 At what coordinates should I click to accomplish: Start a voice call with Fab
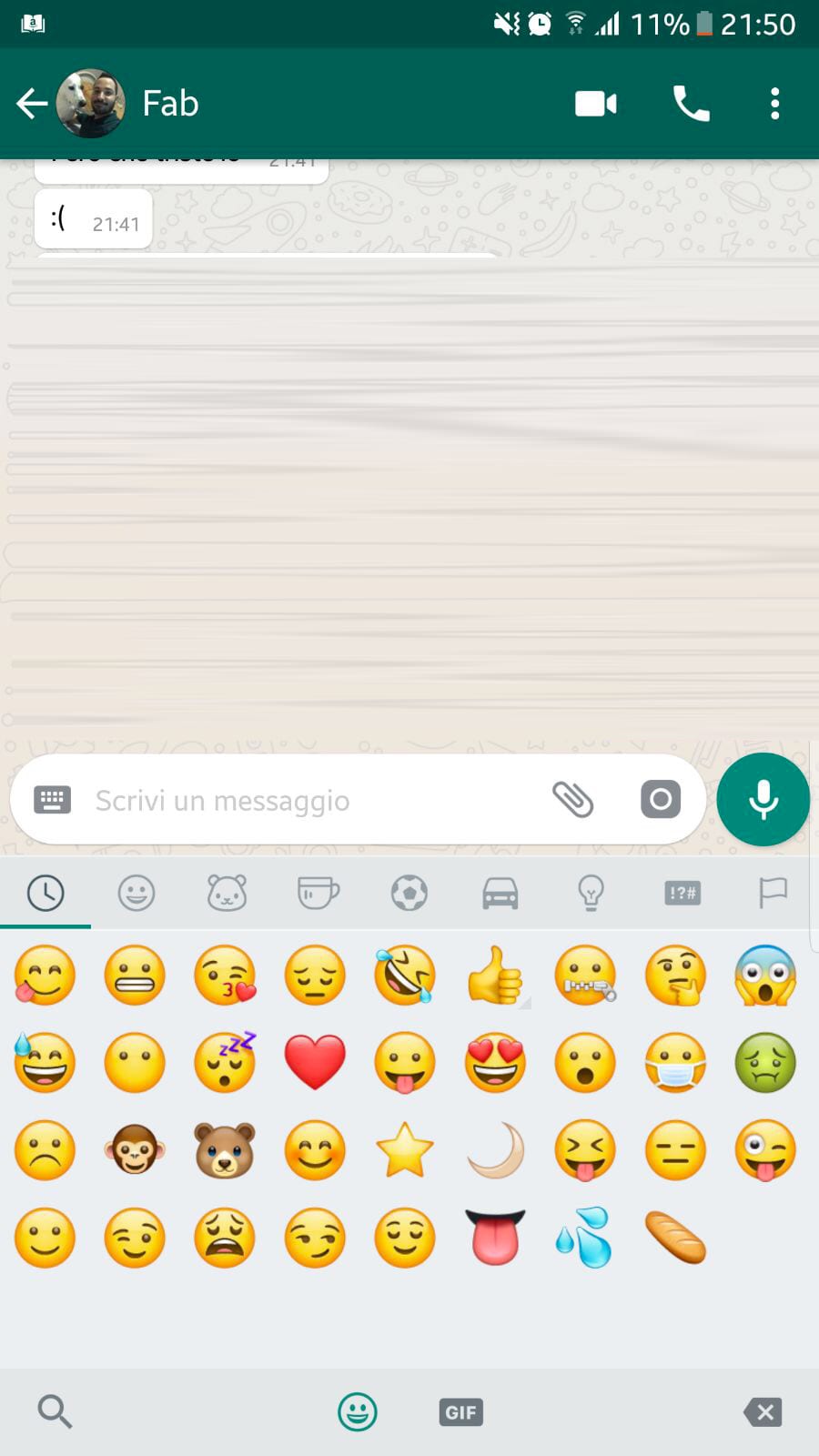[x=691, y=104]
